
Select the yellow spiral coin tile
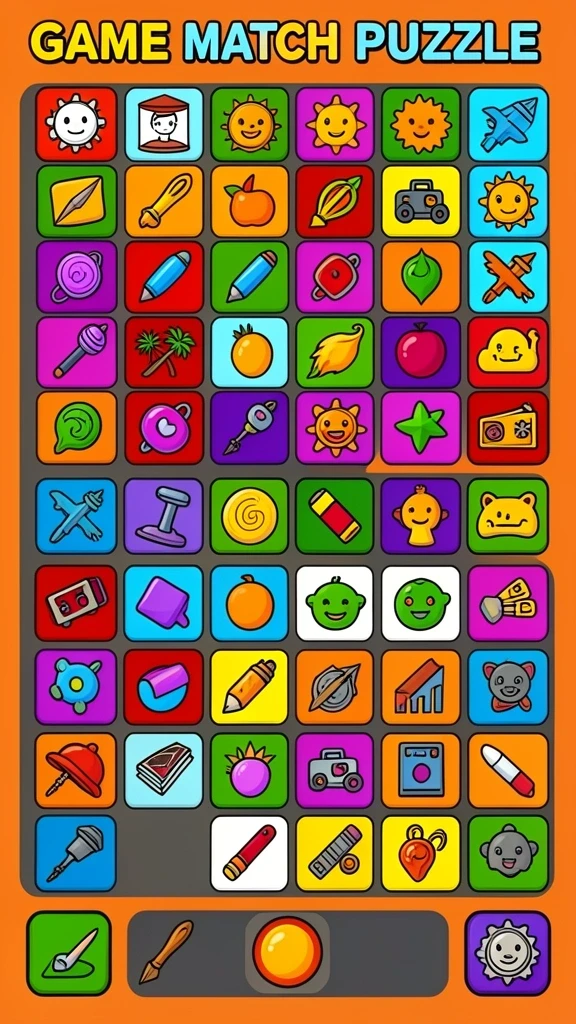coord(249,516)
